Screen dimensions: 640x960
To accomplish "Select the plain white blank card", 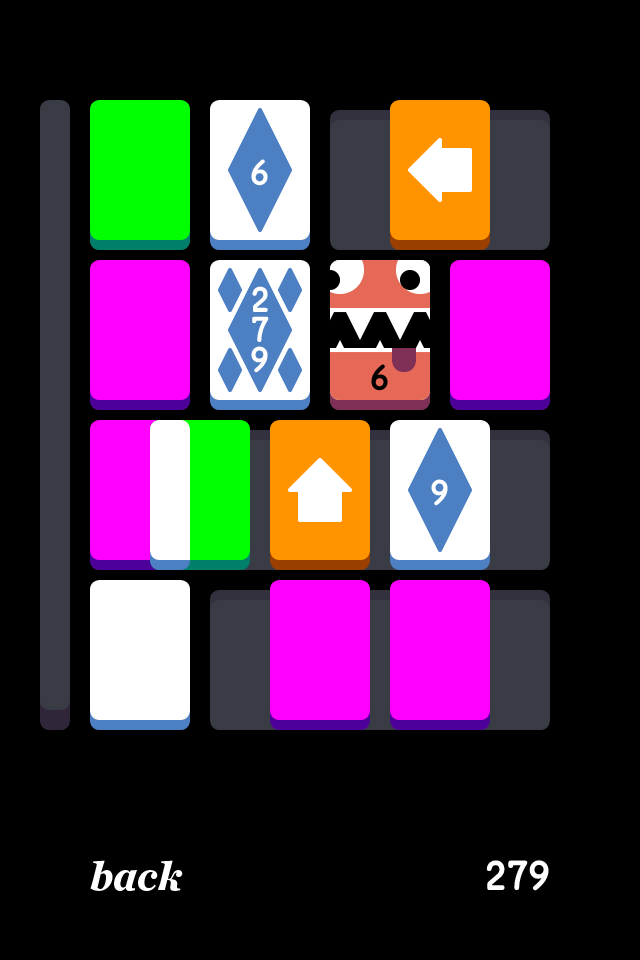I will [x=140, y=650].
